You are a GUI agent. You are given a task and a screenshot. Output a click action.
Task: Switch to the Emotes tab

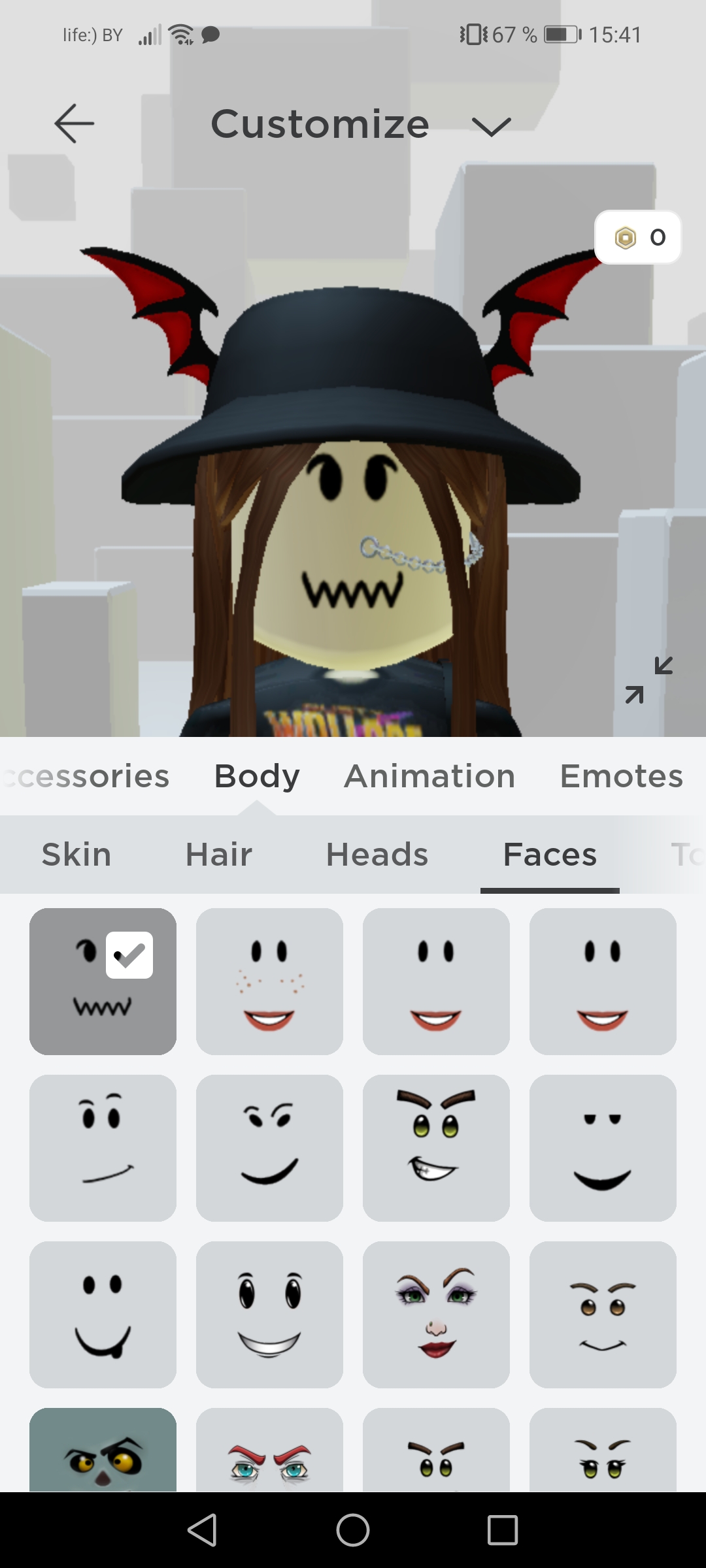tap(621, 776)
